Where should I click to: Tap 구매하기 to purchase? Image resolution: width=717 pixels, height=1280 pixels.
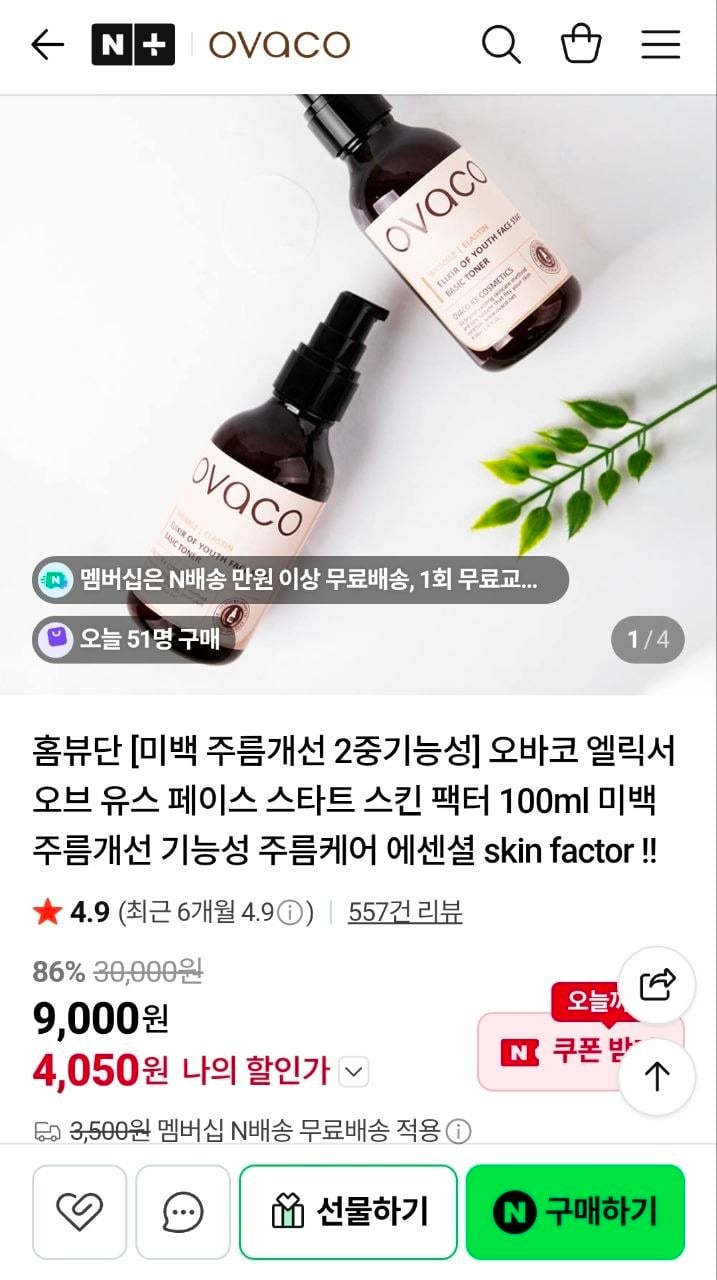575,1212
